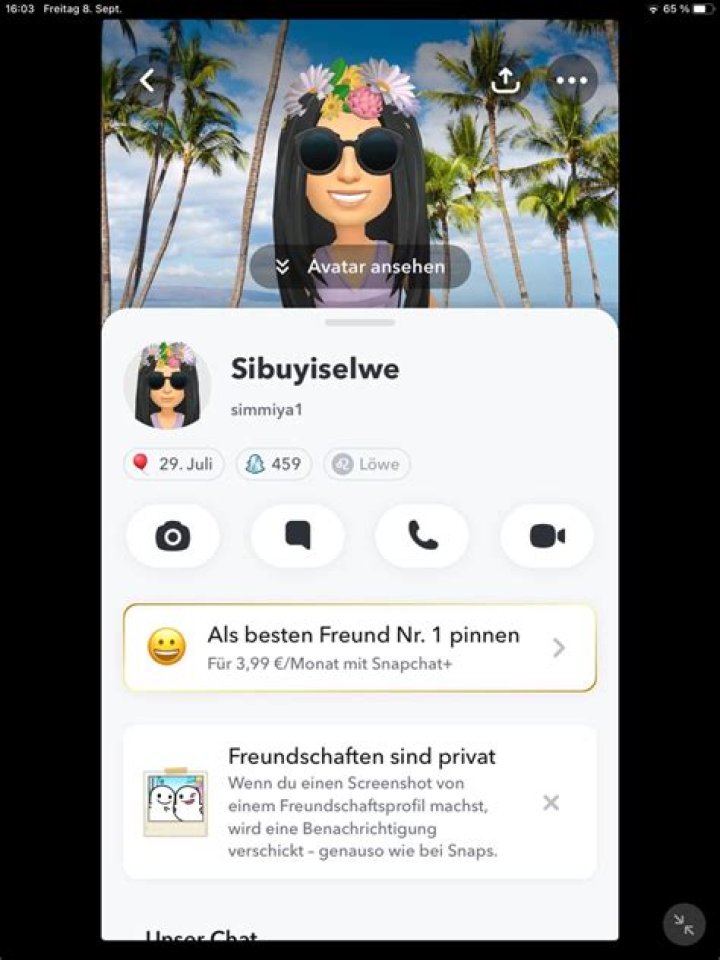Begin a video call with the camcorder button
Viewport: 720px width, 960px height.
click(x=547, y=536)
